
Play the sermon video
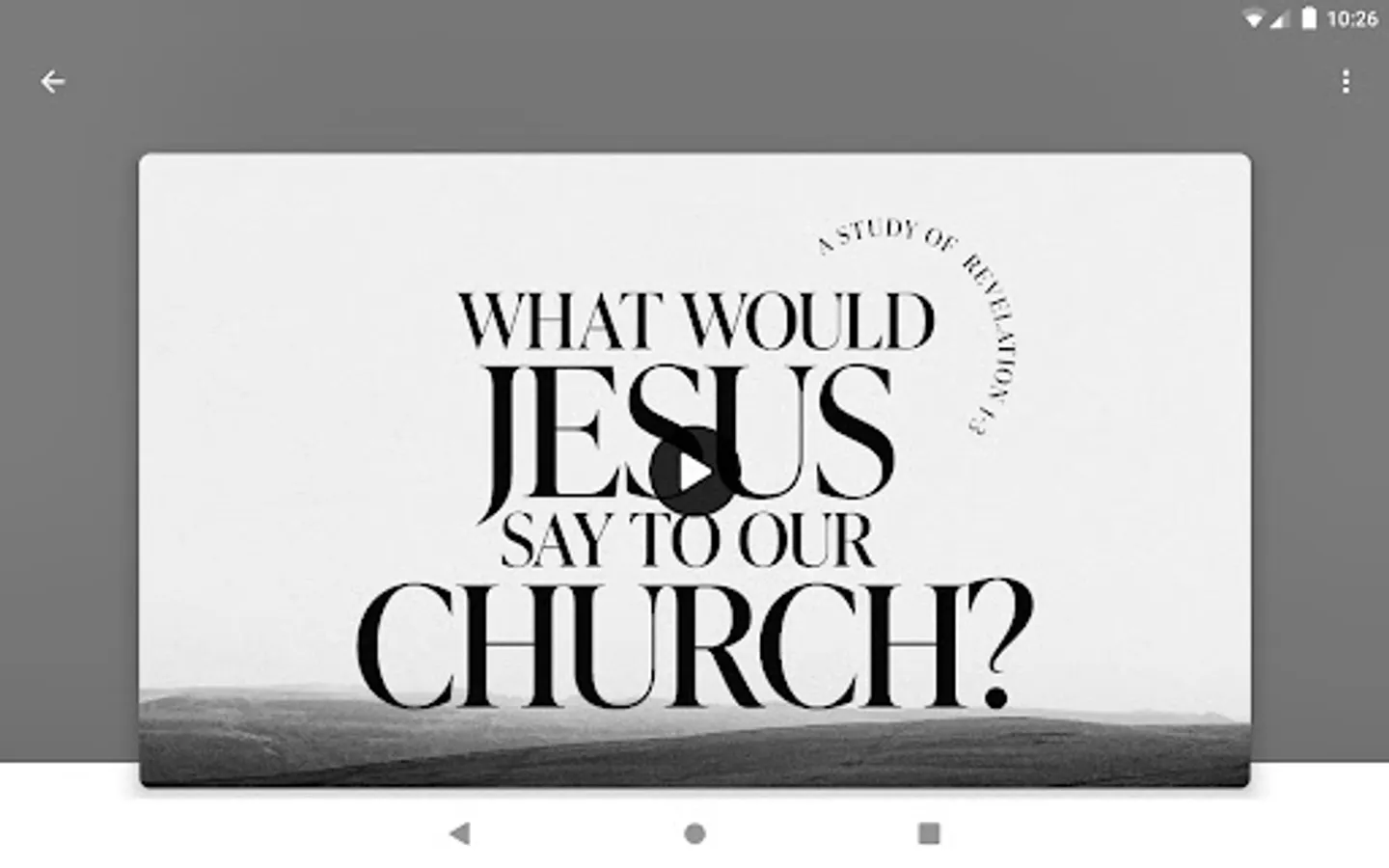click(x=693, y=473)
